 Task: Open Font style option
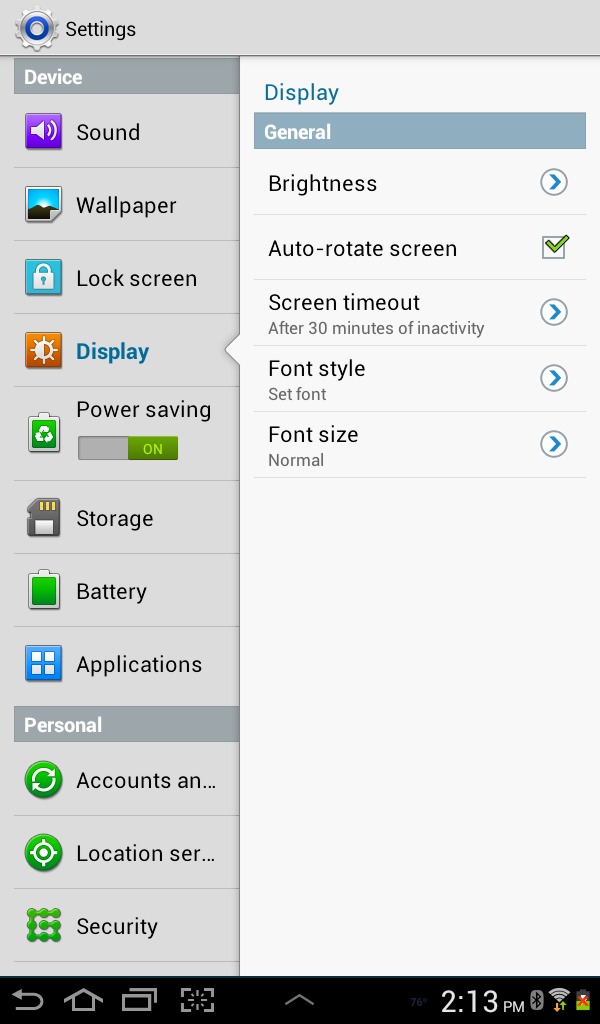click(x=419, y=379)
